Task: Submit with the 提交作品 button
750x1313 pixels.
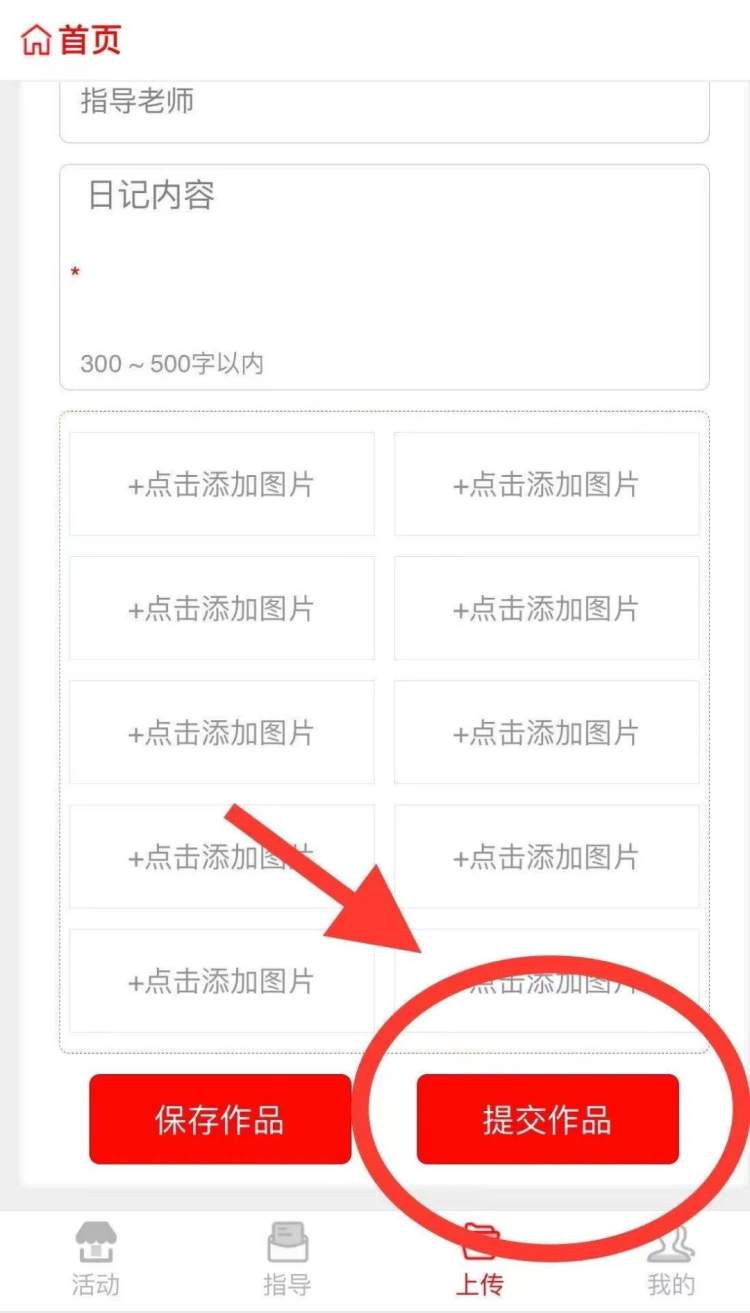Action: (x=547, y=1120)
